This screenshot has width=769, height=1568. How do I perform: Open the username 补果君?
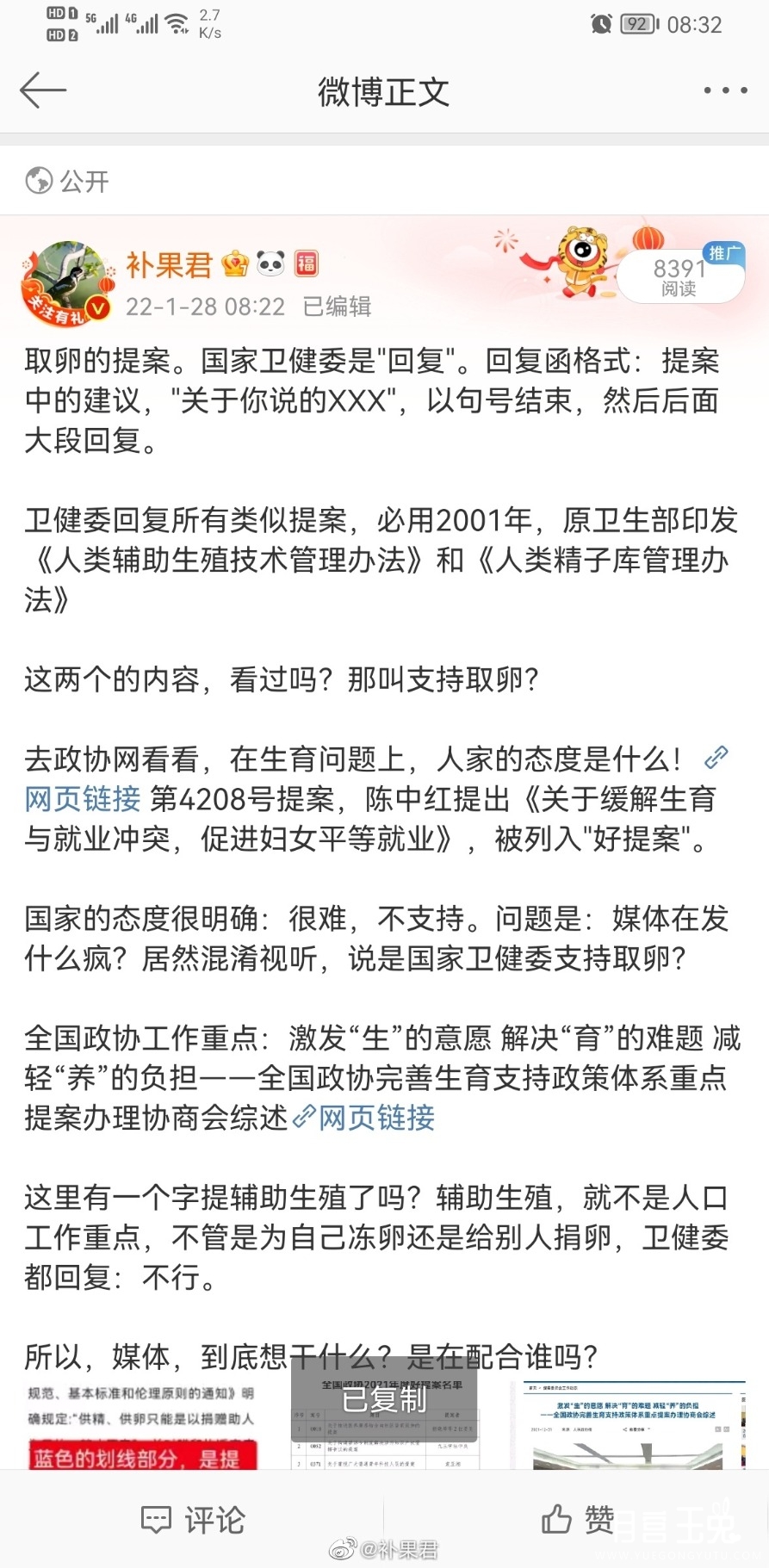click(x=169, y=264)
